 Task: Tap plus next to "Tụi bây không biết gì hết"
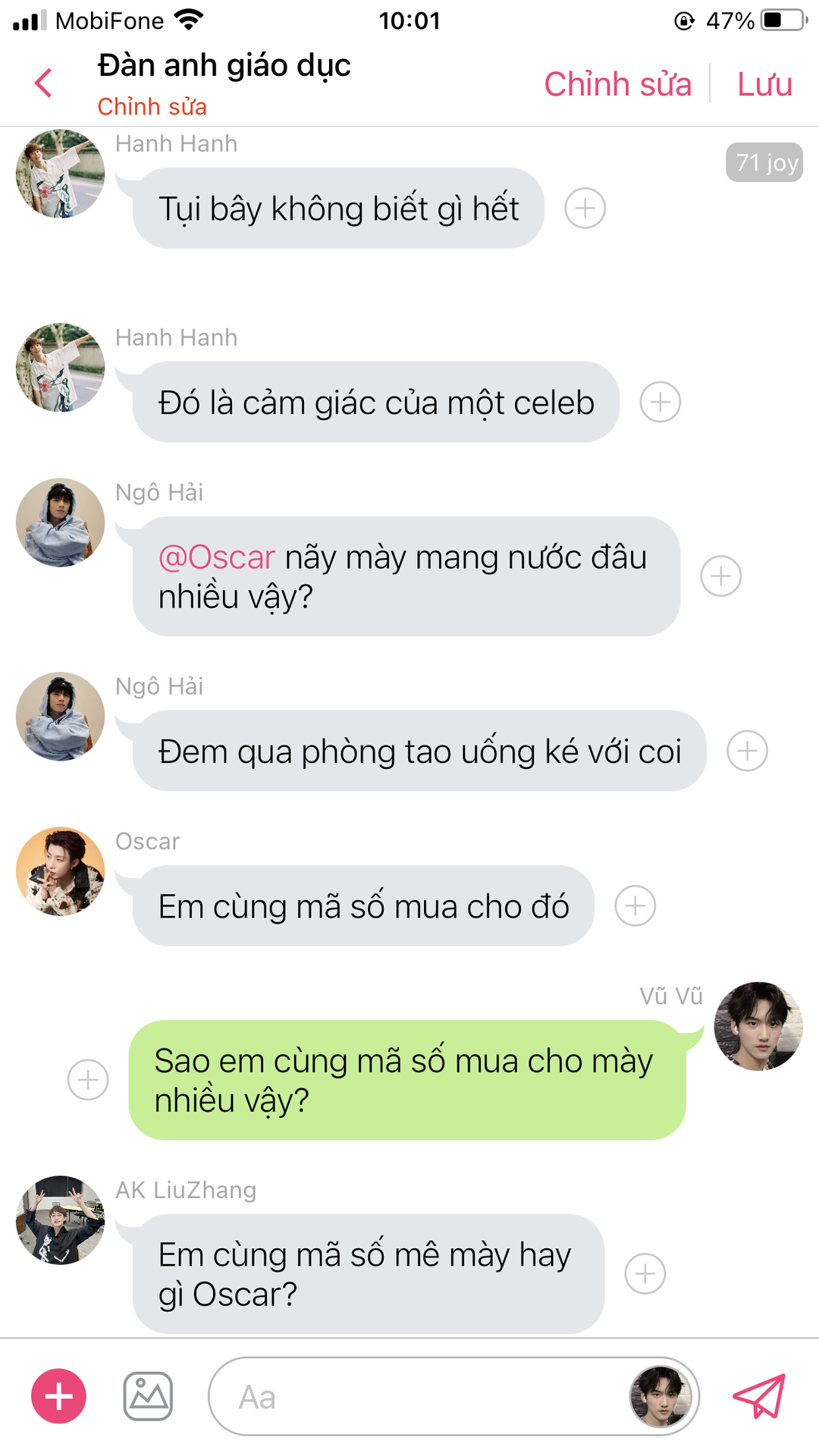tap(585, 209)
